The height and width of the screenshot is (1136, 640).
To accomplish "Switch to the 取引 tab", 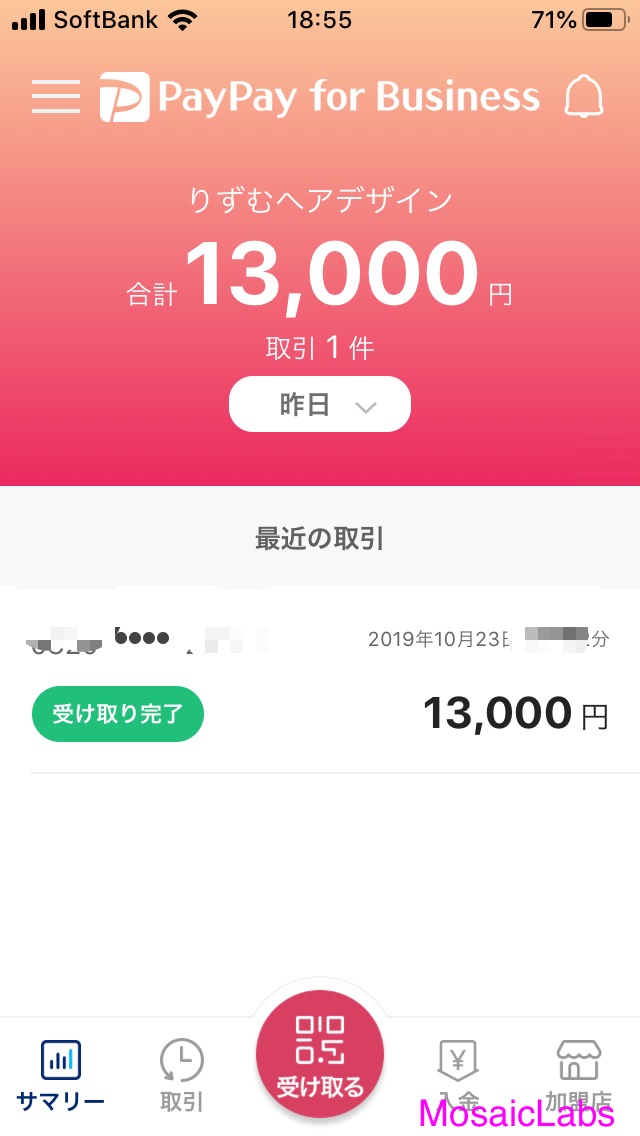I will click(x=181, y=1076).
